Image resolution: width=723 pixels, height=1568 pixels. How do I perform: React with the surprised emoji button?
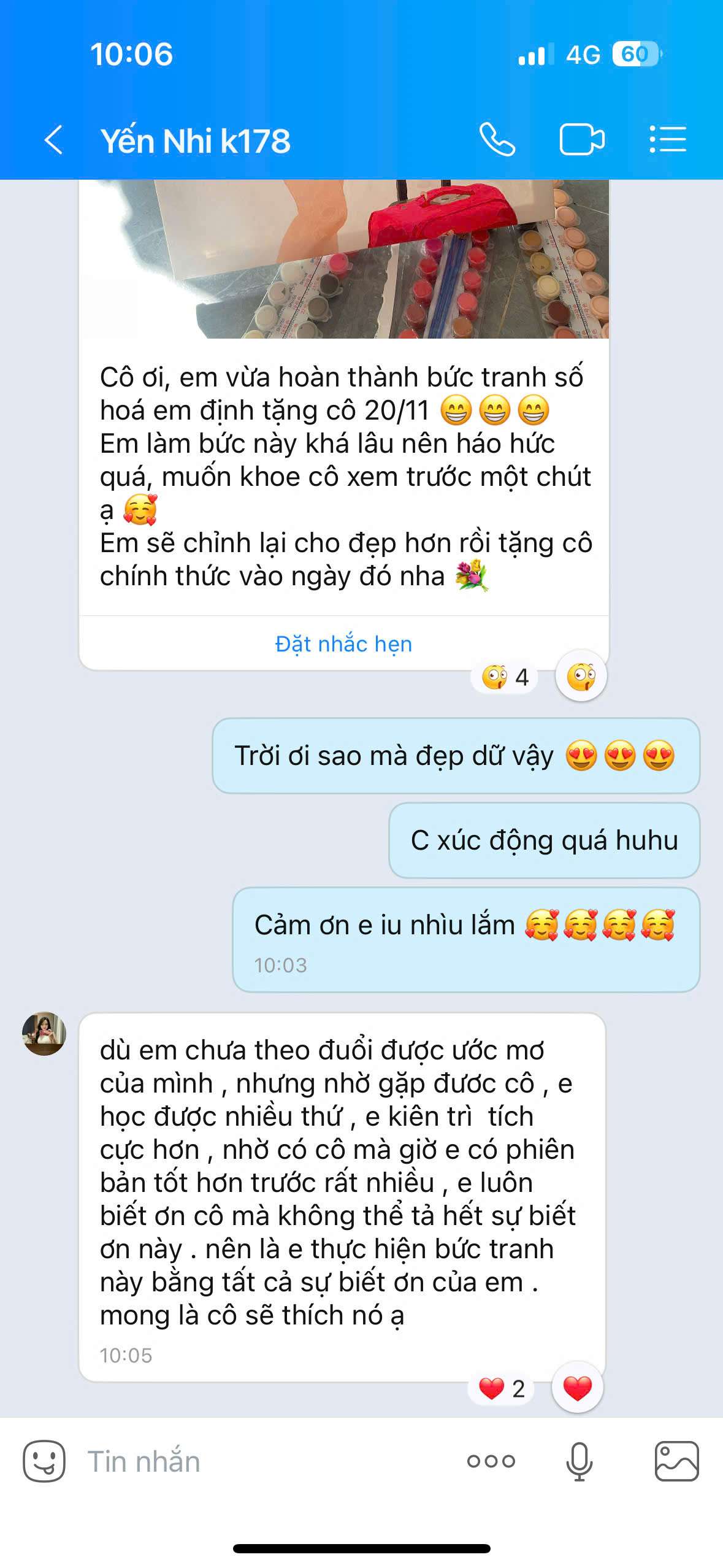pos(581,677)
